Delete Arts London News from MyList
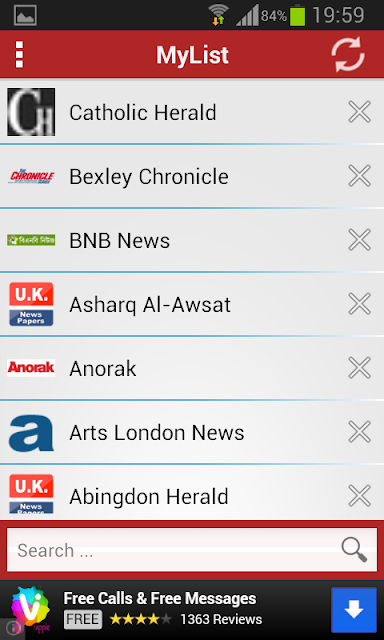 tap(360, 432)
